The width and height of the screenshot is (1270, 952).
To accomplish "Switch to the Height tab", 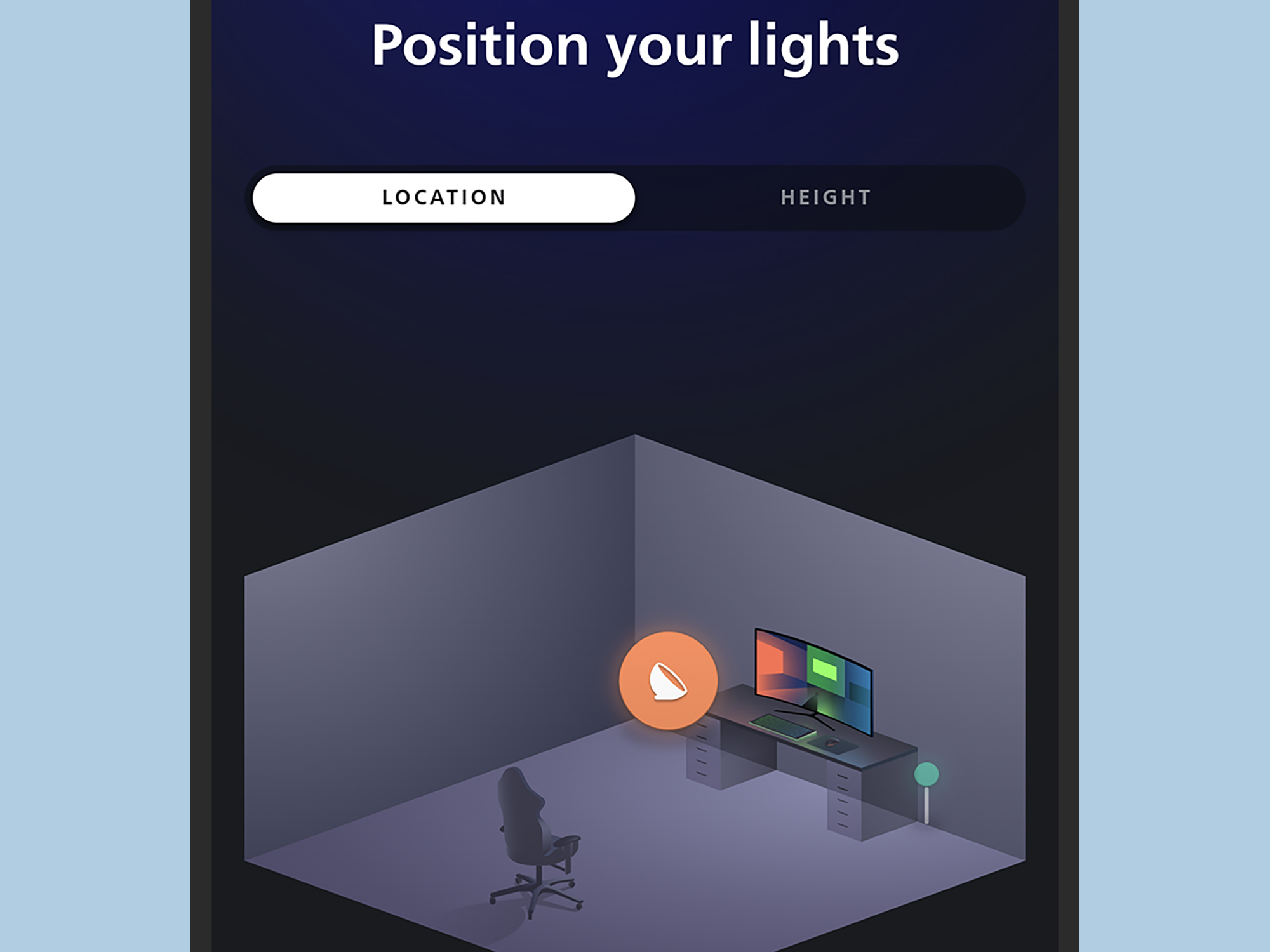I will coord(825,197).
